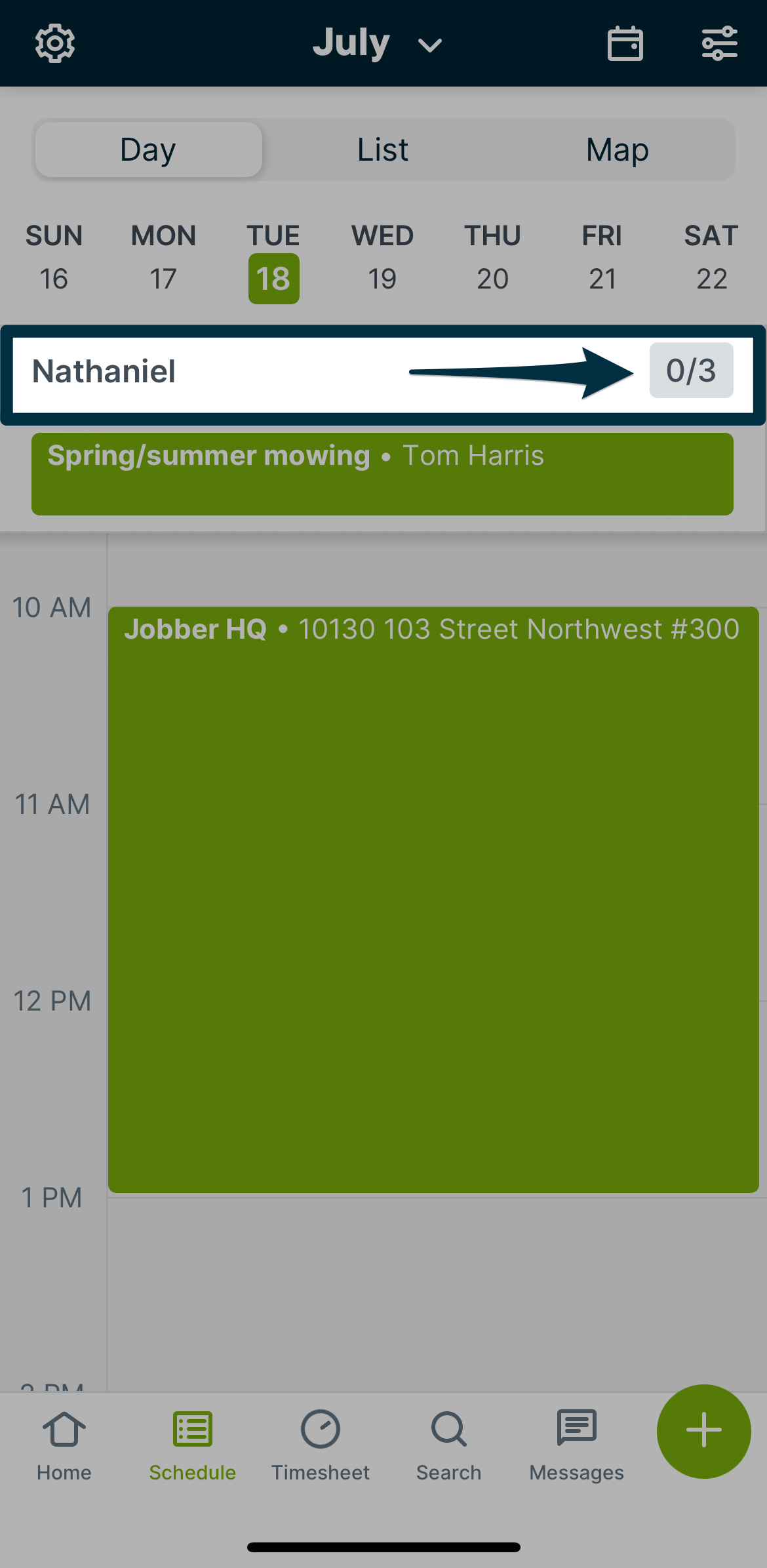Viewport: 767px width, 1568px height.
Task: Tap the 0/3 progress indicator
Action: 690,371
